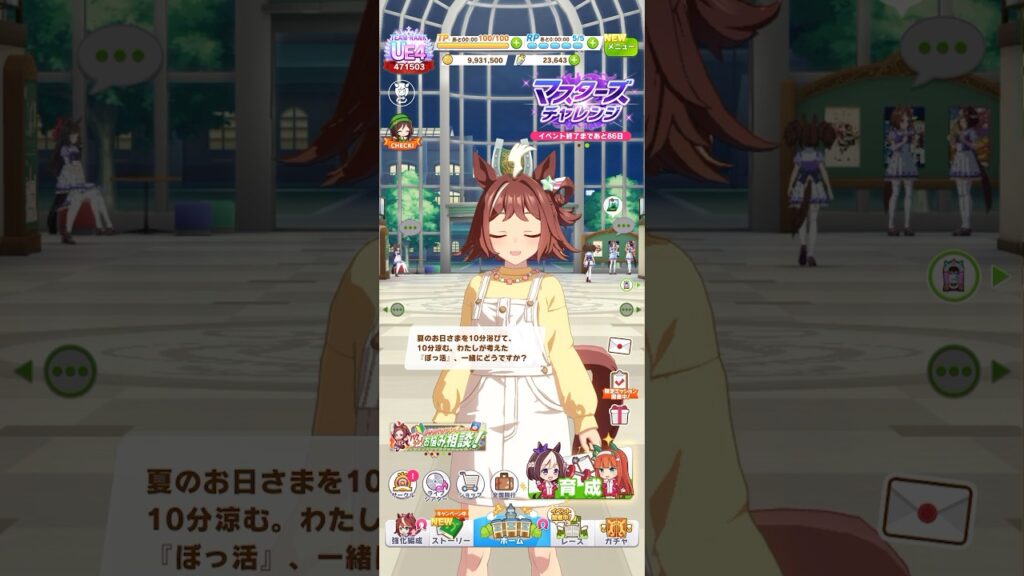Screen dimensions: 1024x576
Task: Open the present gift box
Action: pyautogui.click(x=618, y=412)
